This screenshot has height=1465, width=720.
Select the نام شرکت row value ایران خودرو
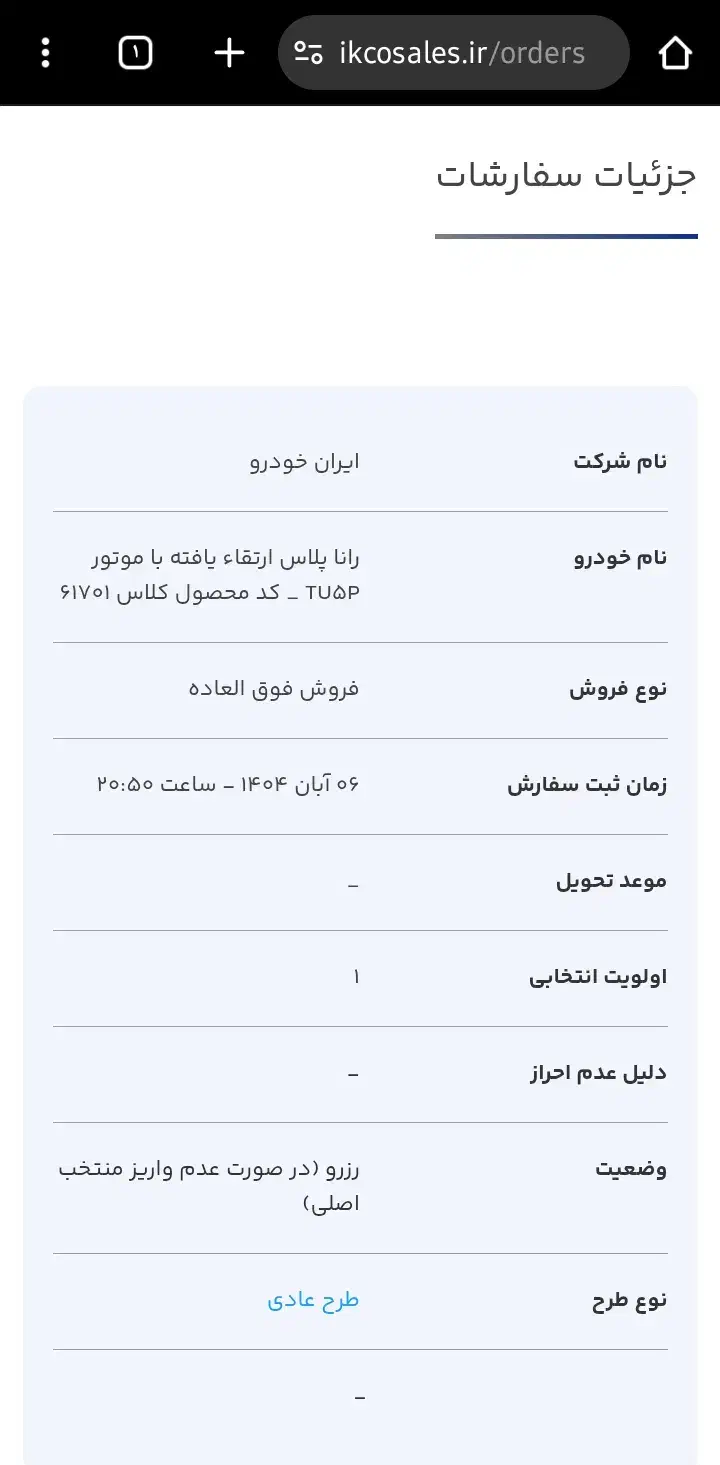point(302,461)
